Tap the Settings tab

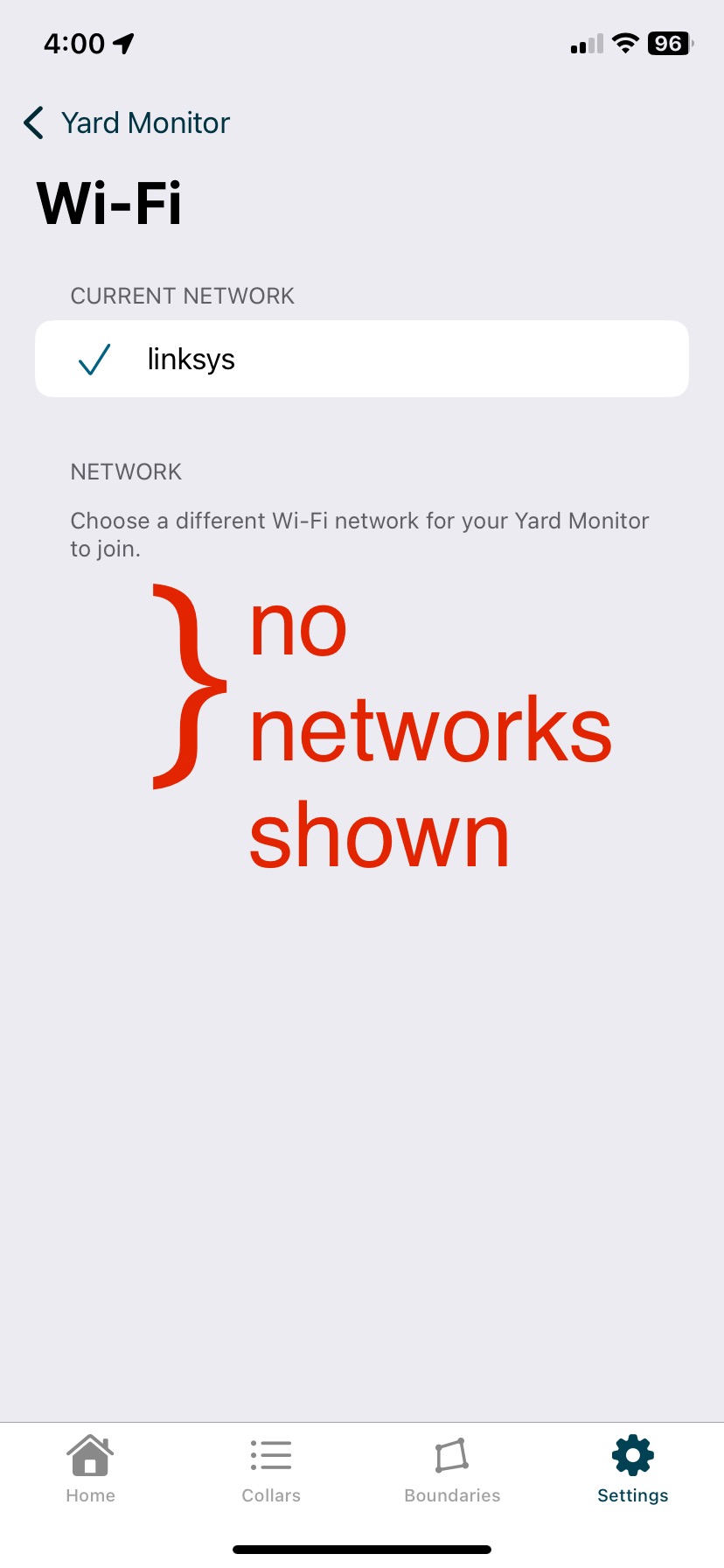(632, 1470)
